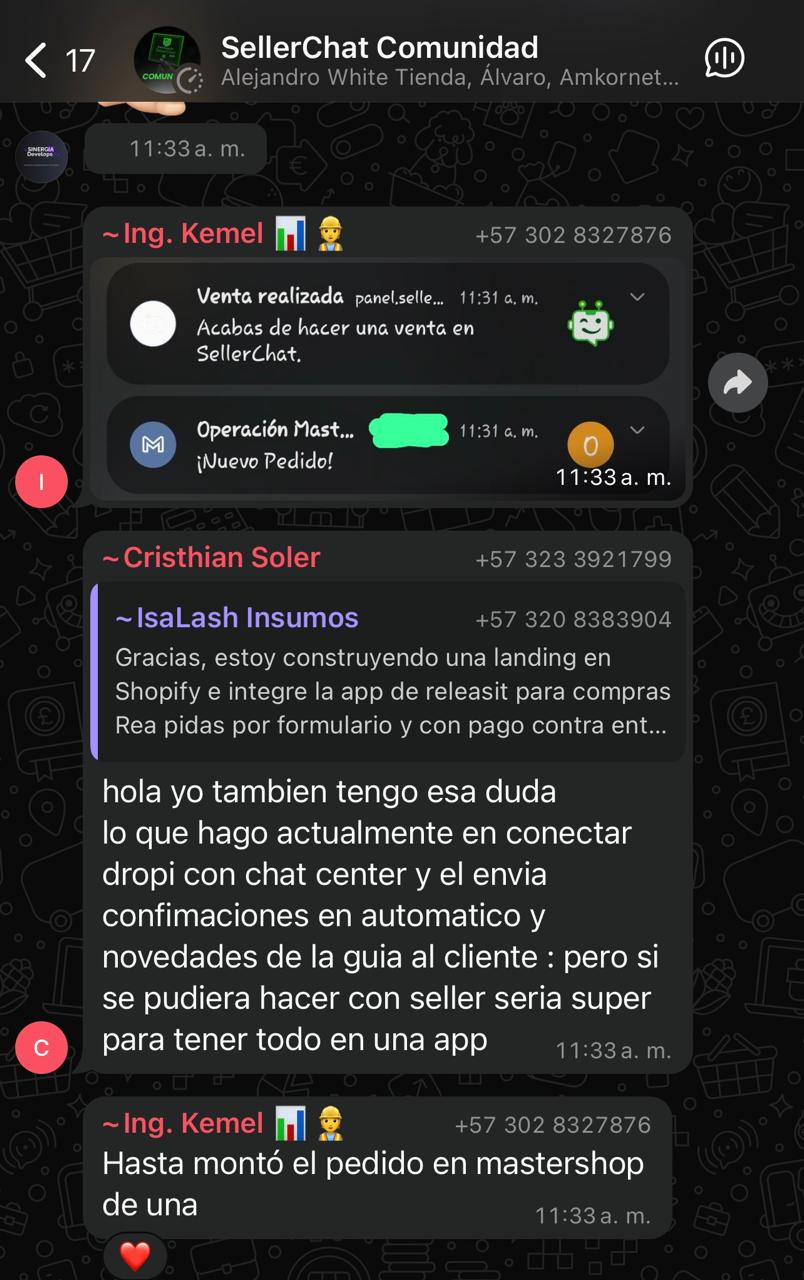Viewport: 804px width, 1280px height.
Task: Open the red Ing. Kemel avatar
Action: pyautogui.click(x=41, y=483)
